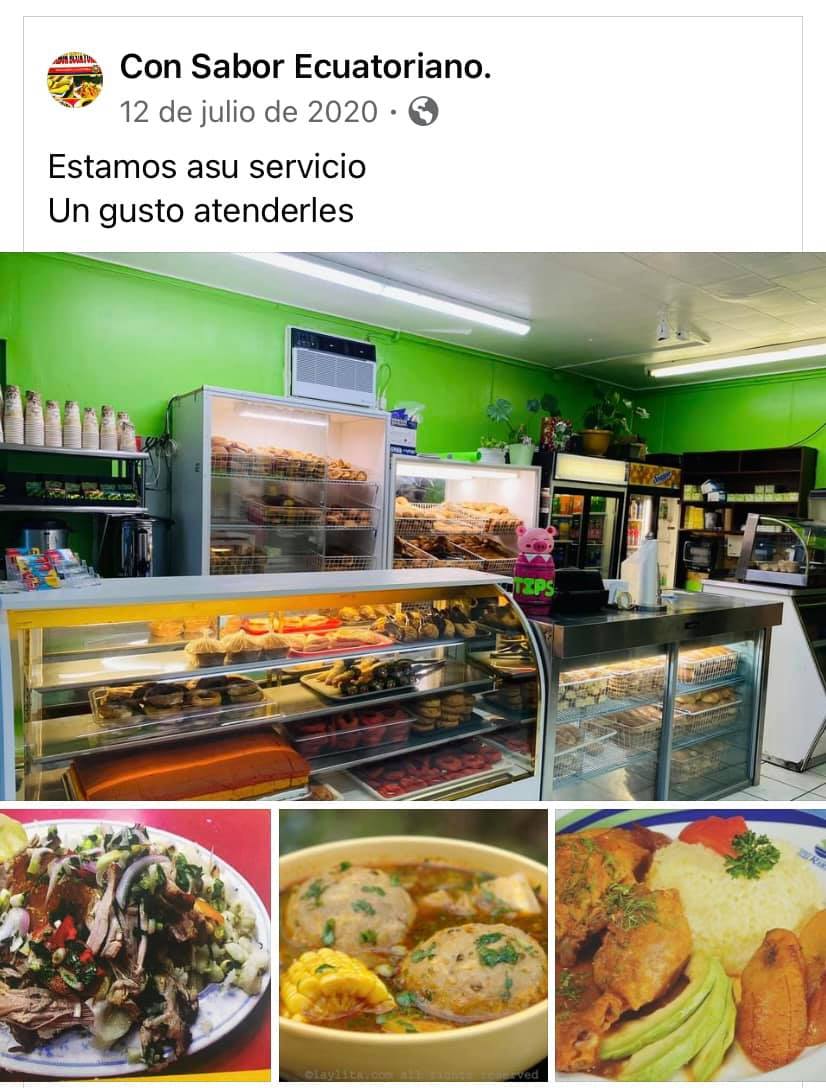Screen dimensions: 826x1088
Task: Open the soup with corn photo
Action: click(x=413, y=944)
